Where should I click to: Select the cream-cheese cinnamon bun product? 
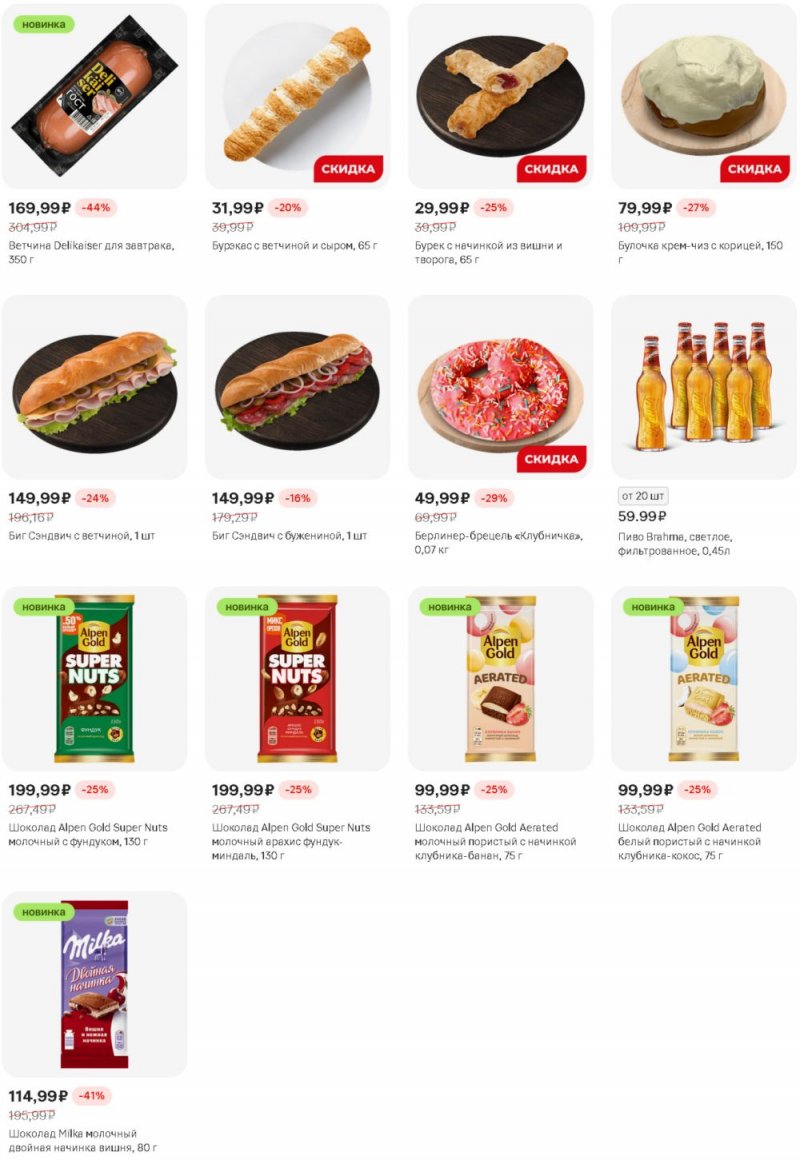tap(703, 97)
